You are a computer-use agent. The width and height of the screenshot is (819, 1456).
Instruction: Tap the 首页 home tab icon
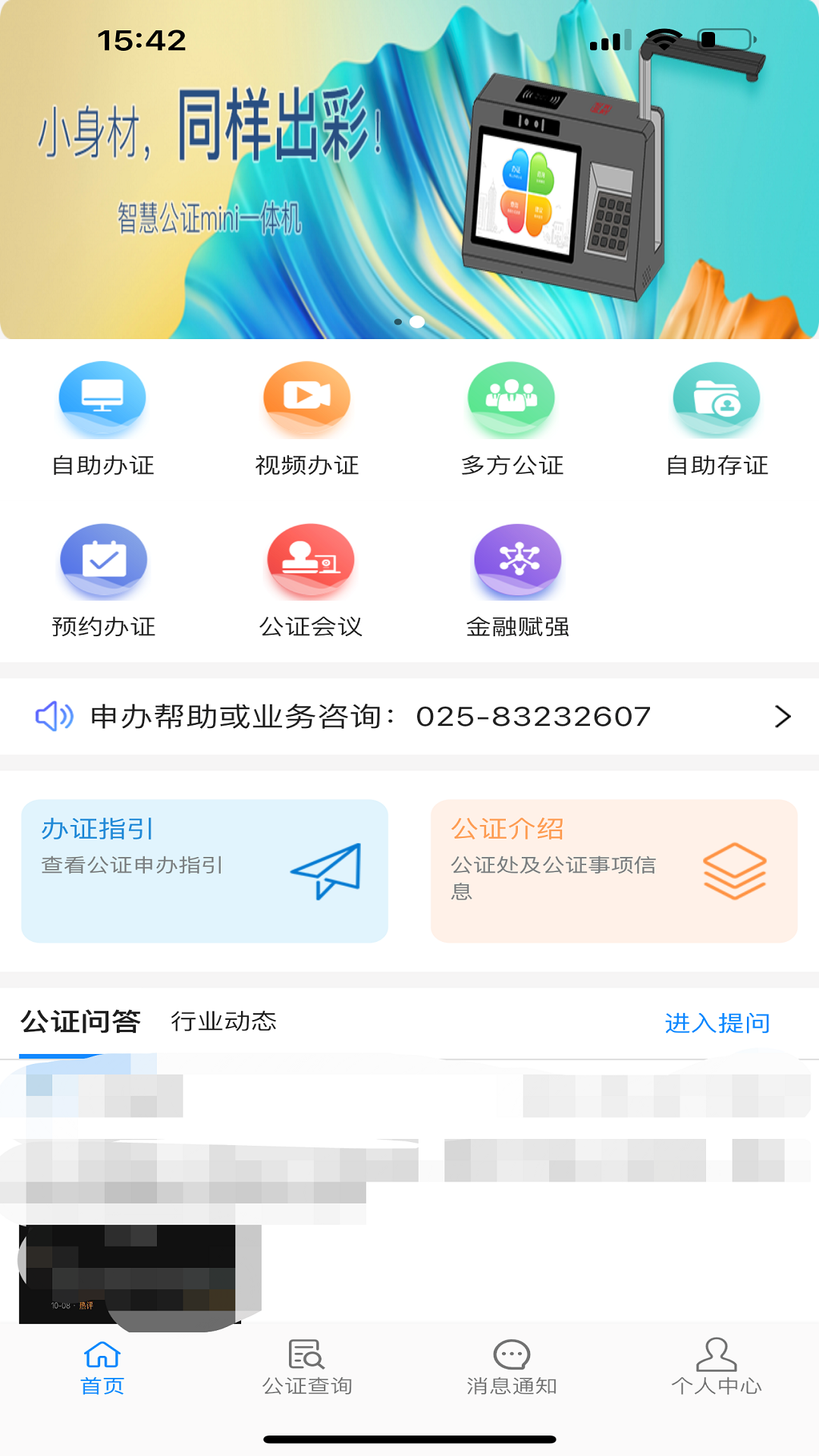click(x=102, y=1365)
